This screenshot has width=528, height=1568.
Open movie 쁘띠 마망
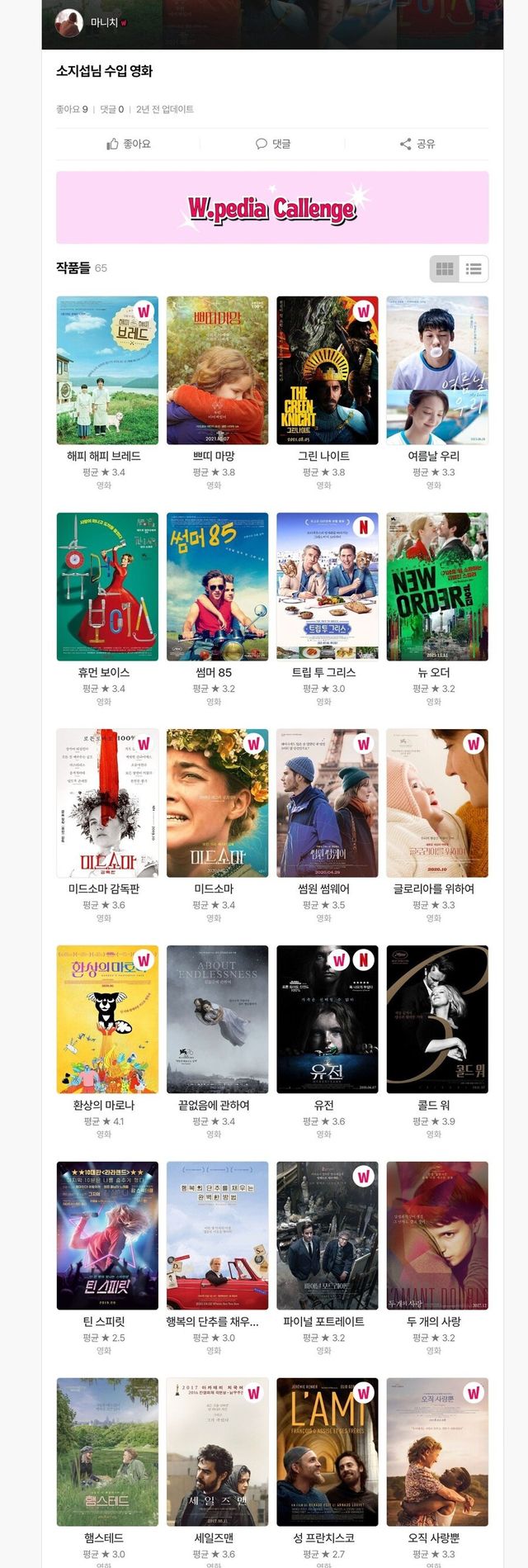[x=217, y=370]
